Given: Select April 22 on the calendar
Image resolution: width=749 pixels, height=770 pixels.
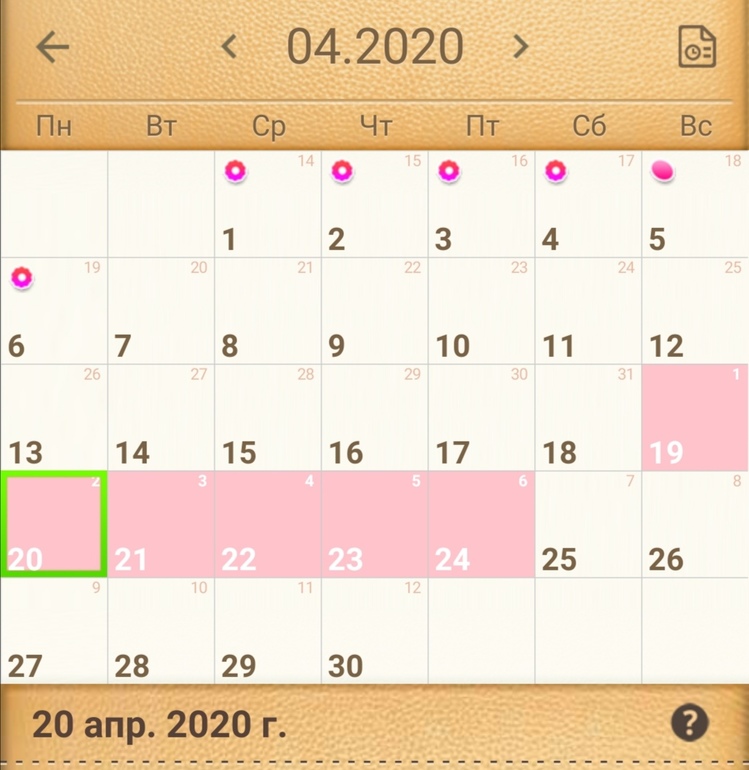Looking at the screenshot, I should coord(268,524).
